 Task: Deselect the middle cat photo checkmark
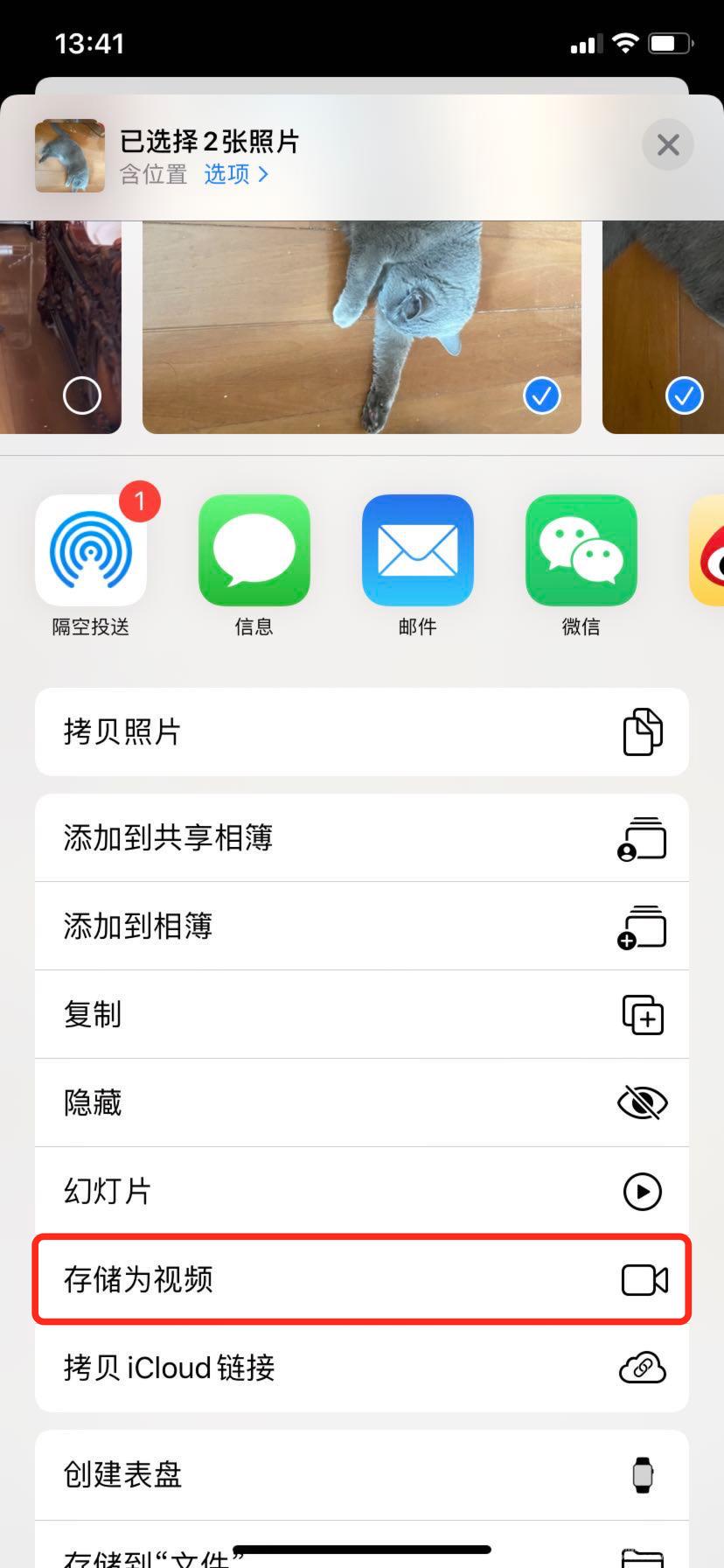click(541, 395)
